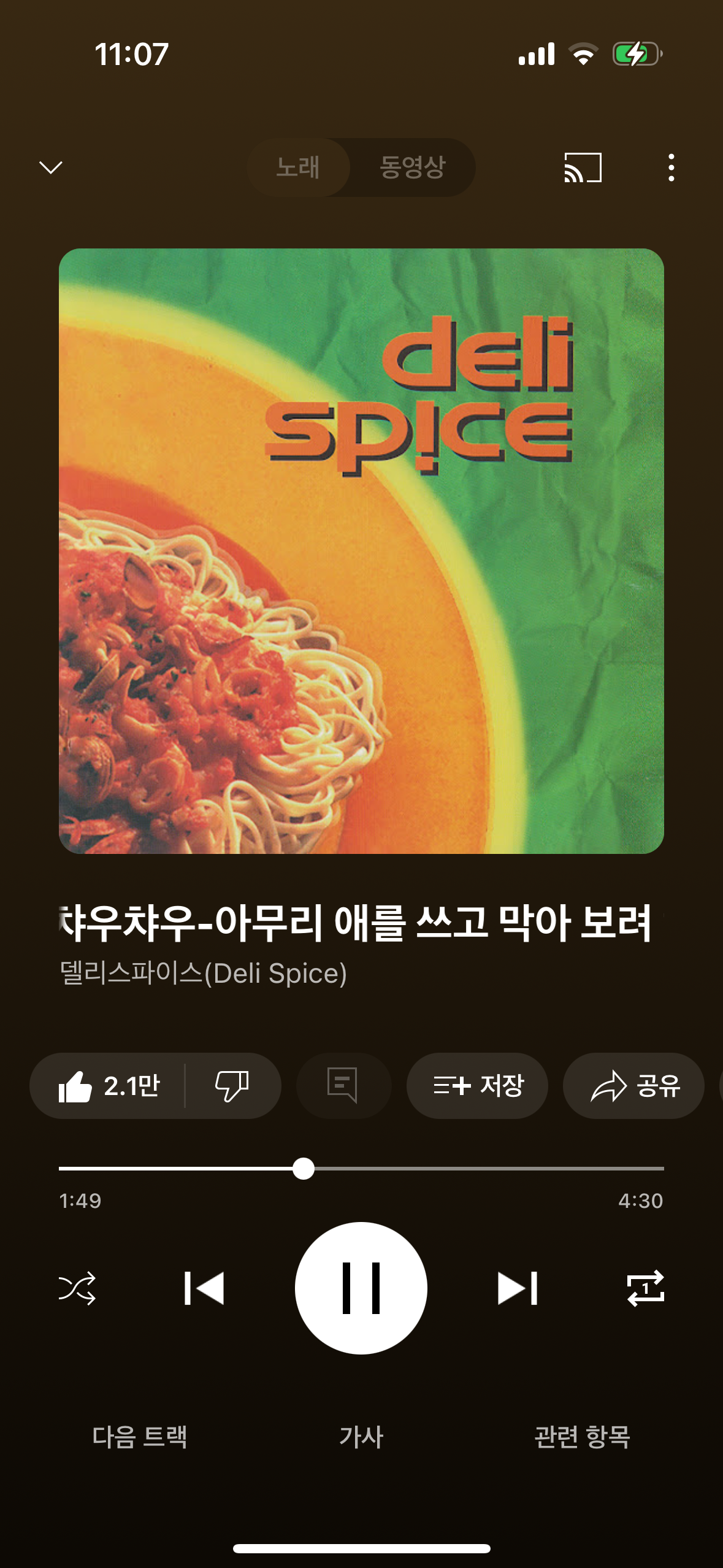Switch to the 동영상 tab
This screenshot has width=723, height=1568.
point(412,167)
